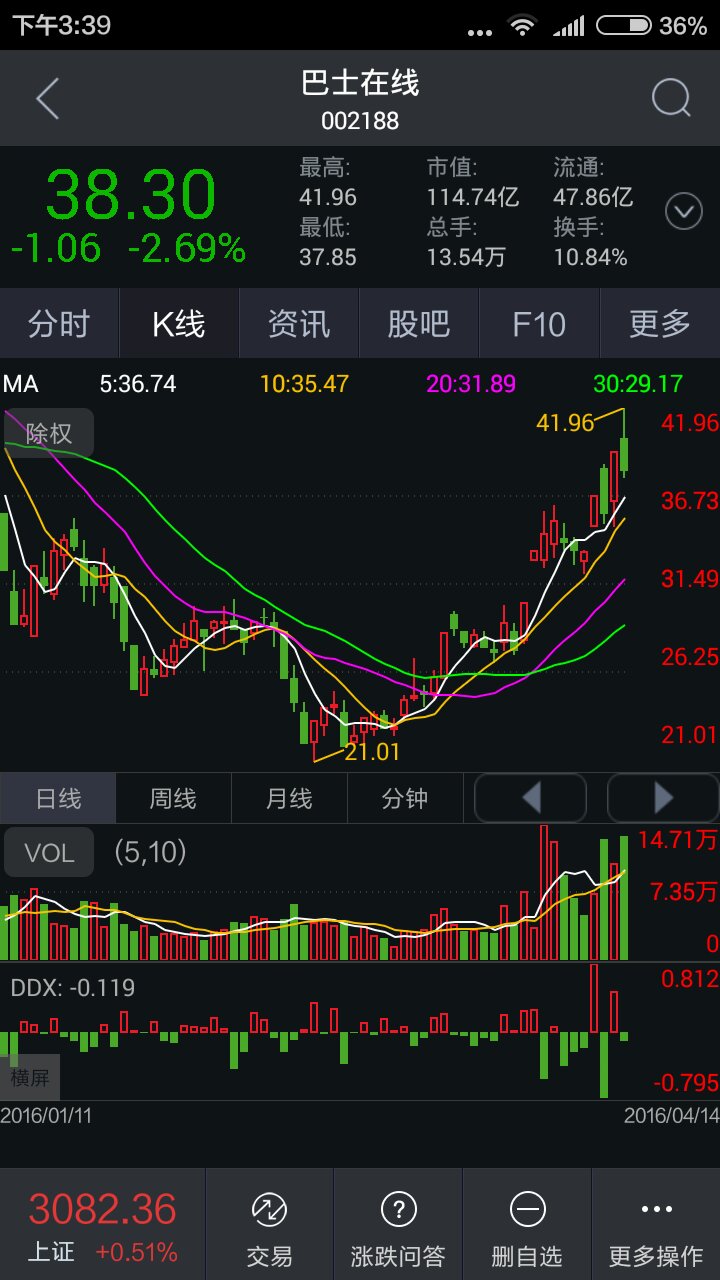Screen dimensions: 720x1280
Task: Tap the VOL indicator button
Action: point(49,852)
